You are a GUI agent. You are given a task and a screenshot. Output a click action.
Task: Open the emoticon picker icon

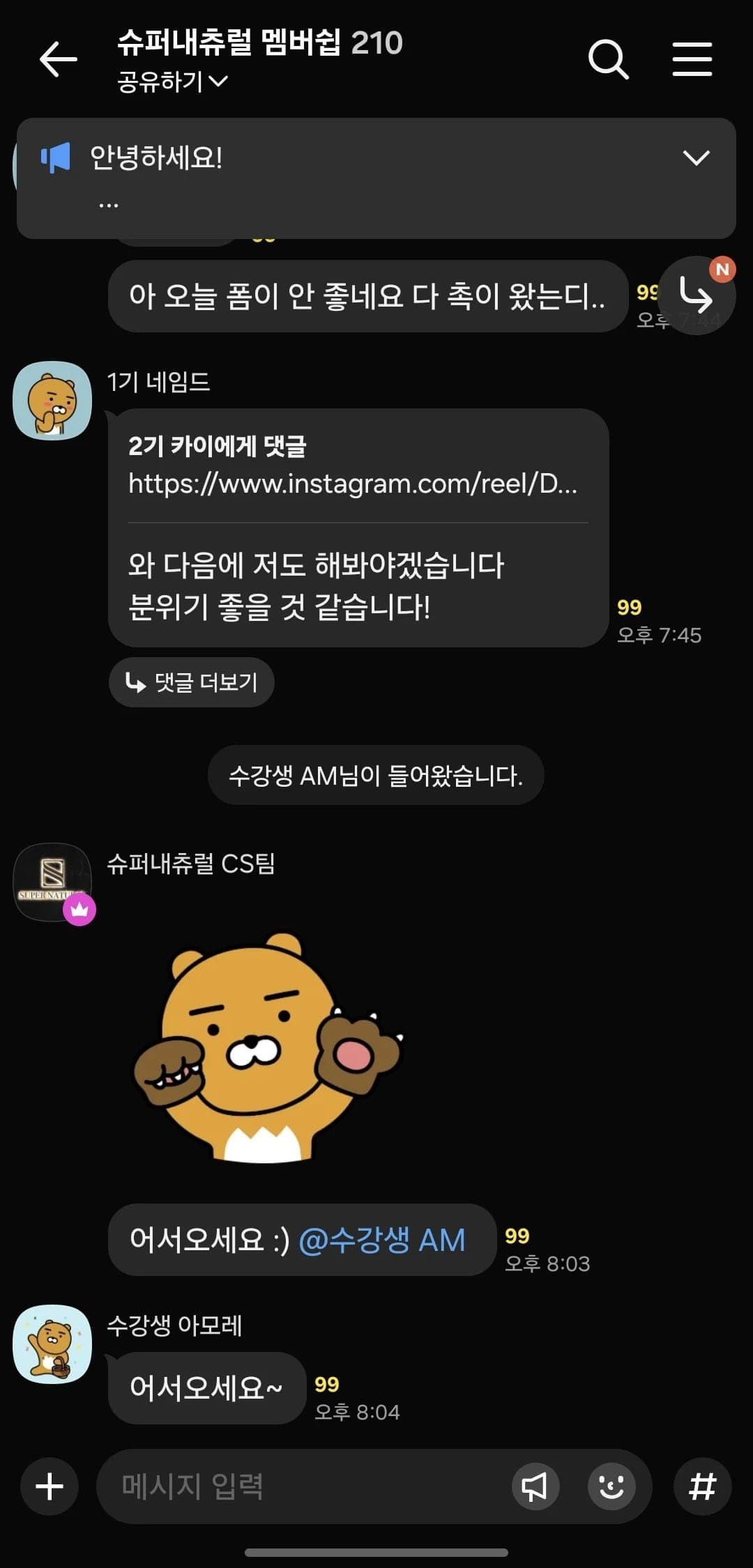(x=611, y=1486)
